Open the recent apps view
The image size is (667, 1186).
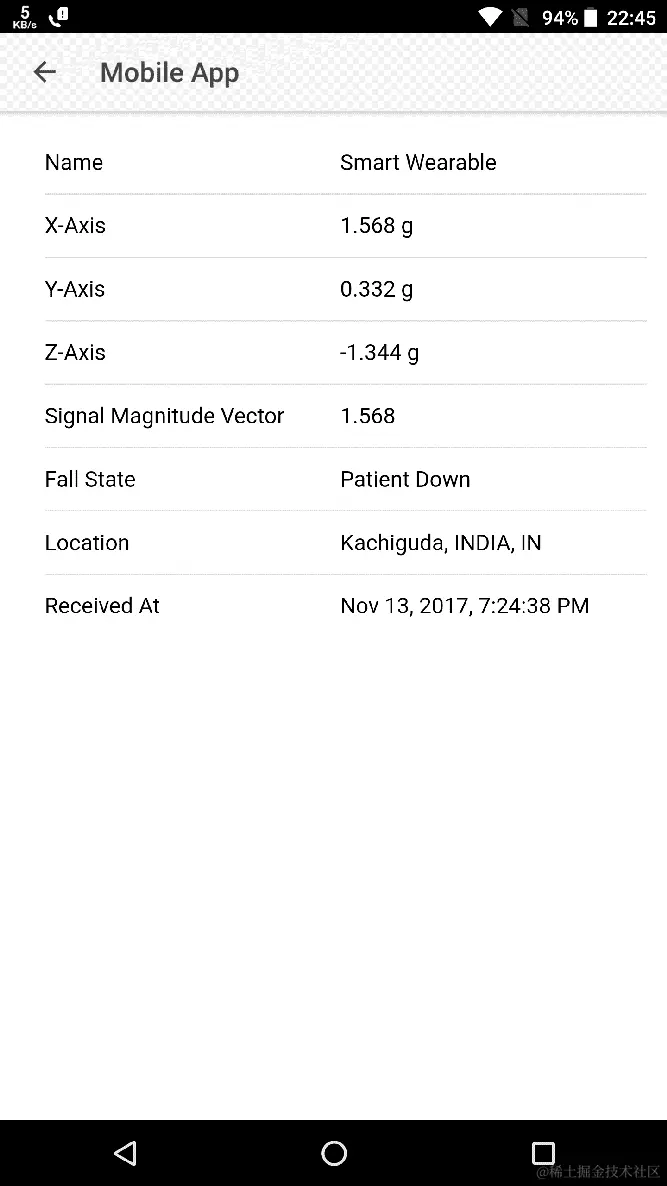(x=543, y=1153)
